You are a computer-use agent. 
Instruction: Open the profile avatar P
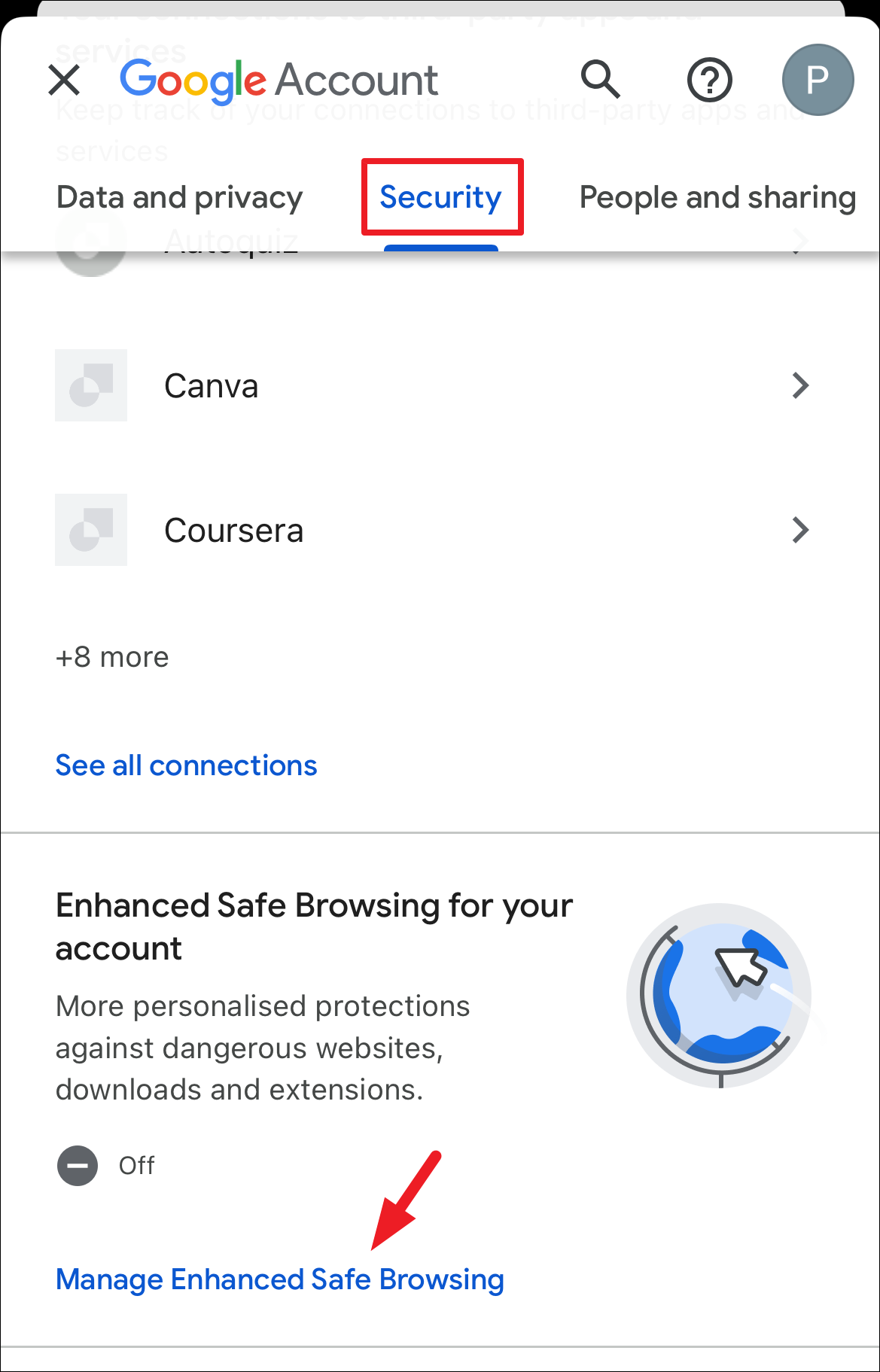tap(818, 80)
